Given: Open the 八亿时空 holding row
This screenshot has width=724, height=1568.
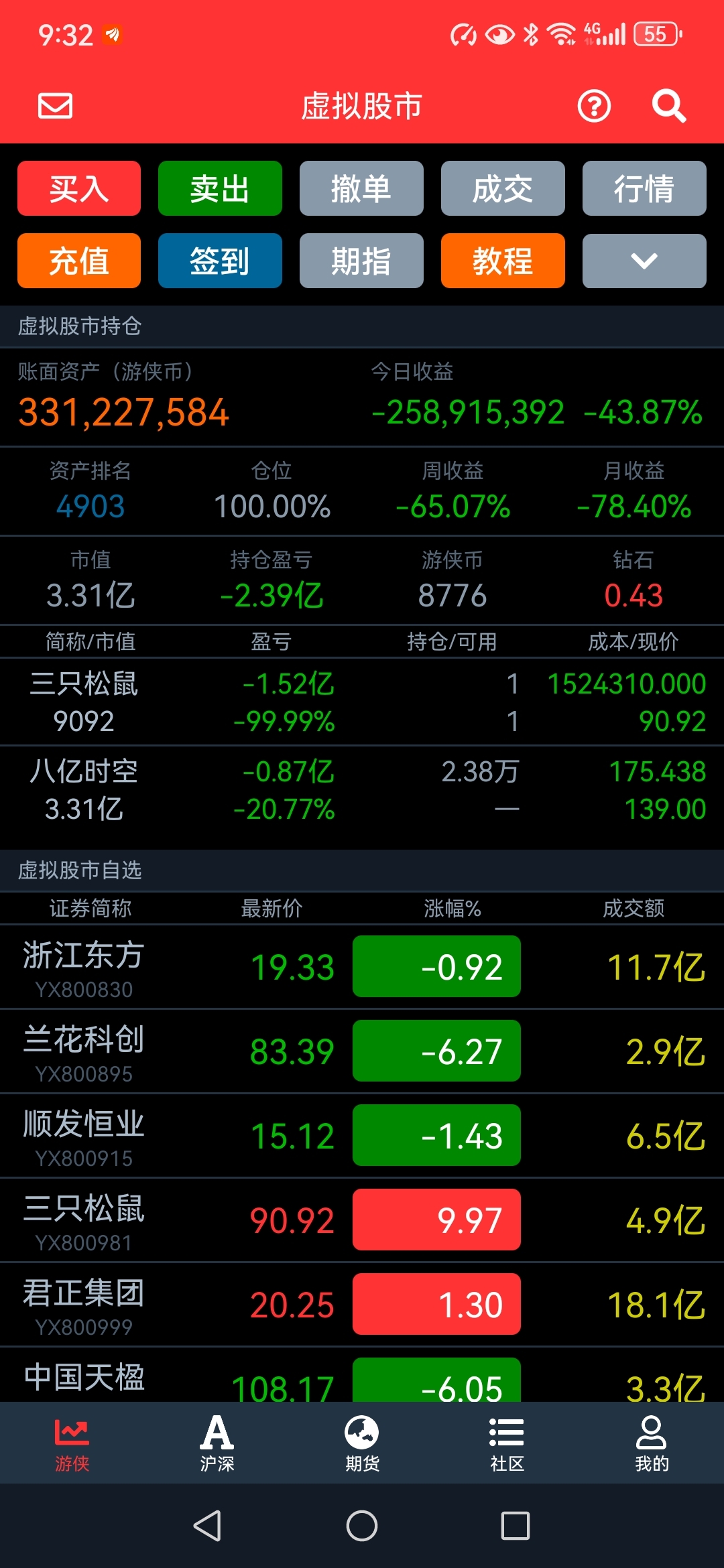Looking at the screenshot, I should click(x=362, y=790).
